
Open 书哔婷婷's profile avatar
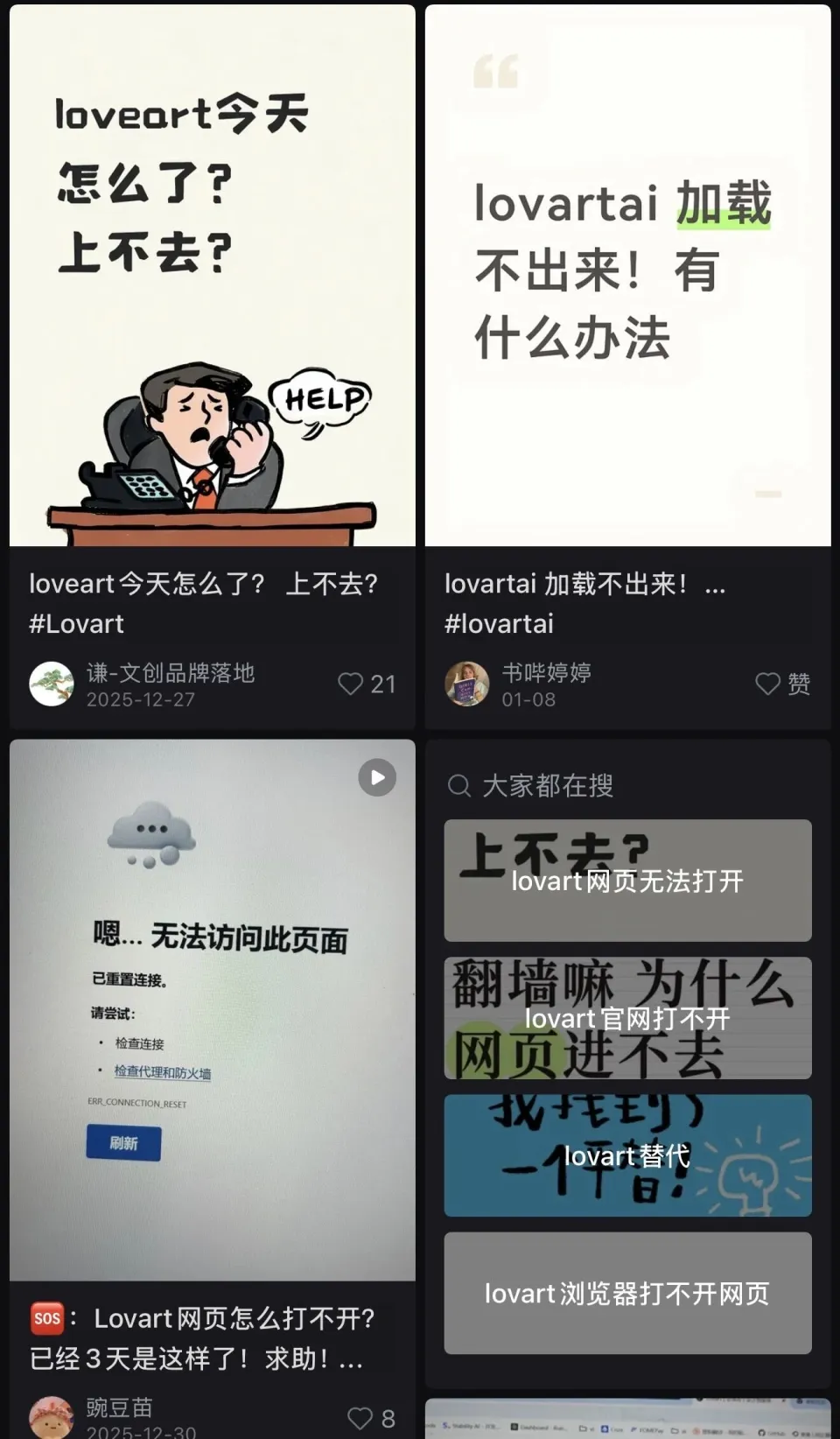coord(467,684)
